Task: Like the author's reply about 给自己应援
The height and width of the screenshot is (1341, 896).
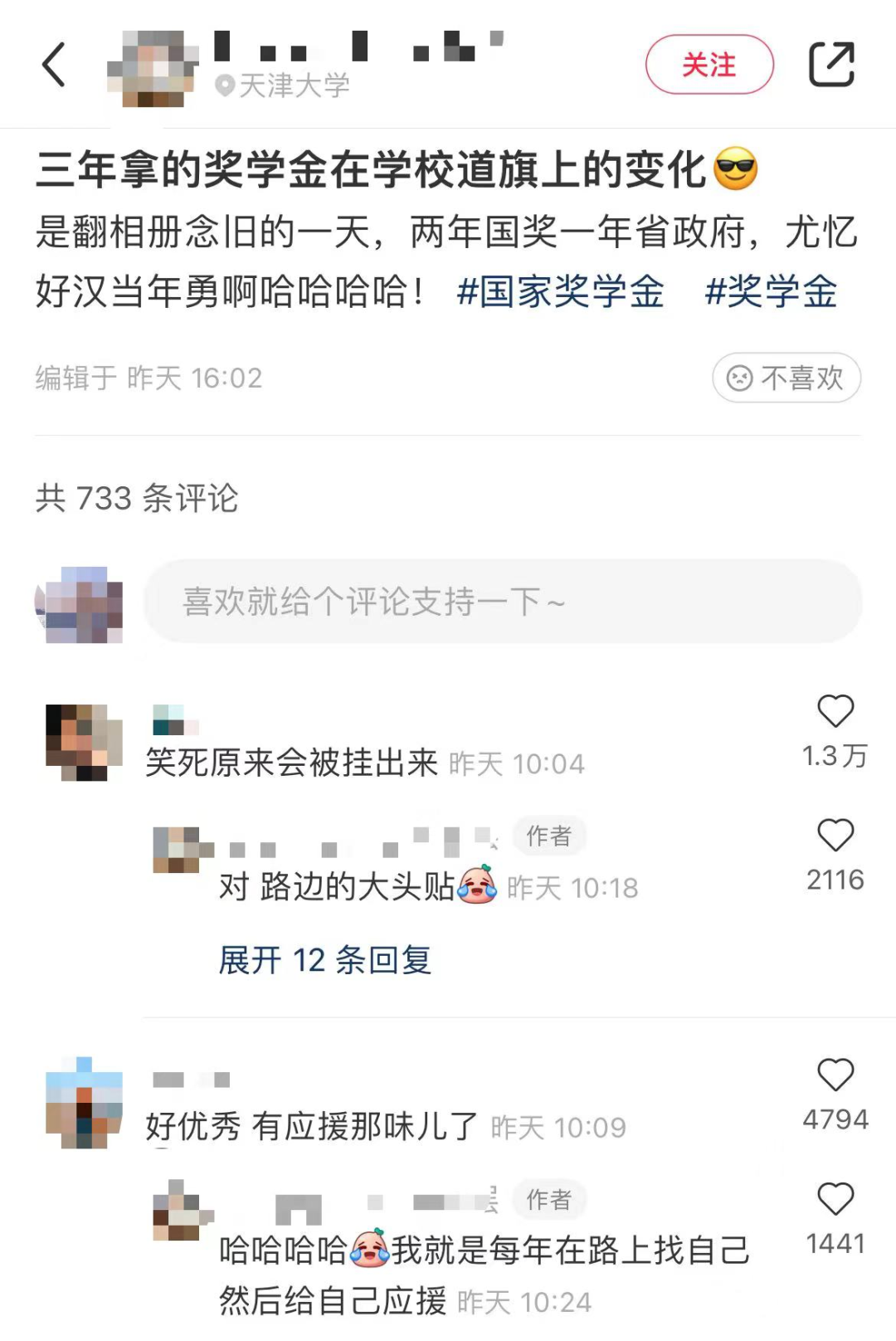Action: coord(835,1200)
